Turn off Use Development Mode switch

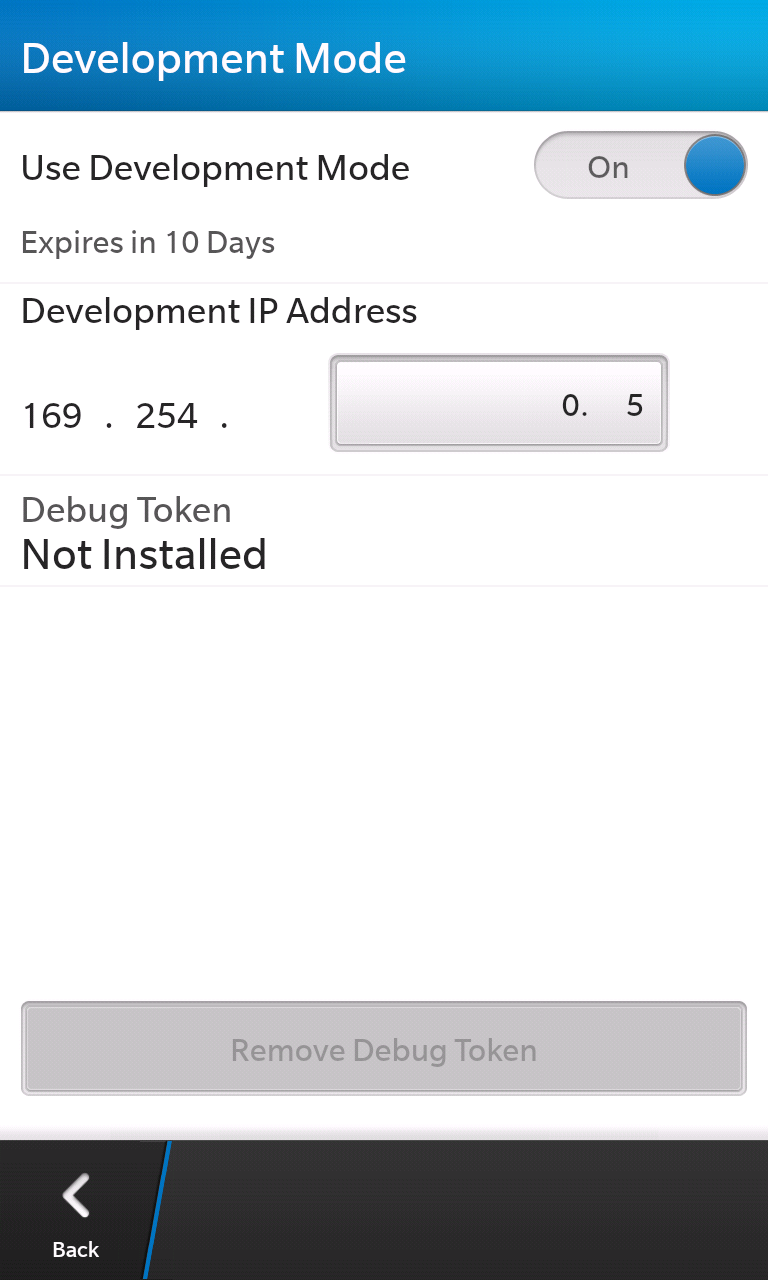pos(641,166)
